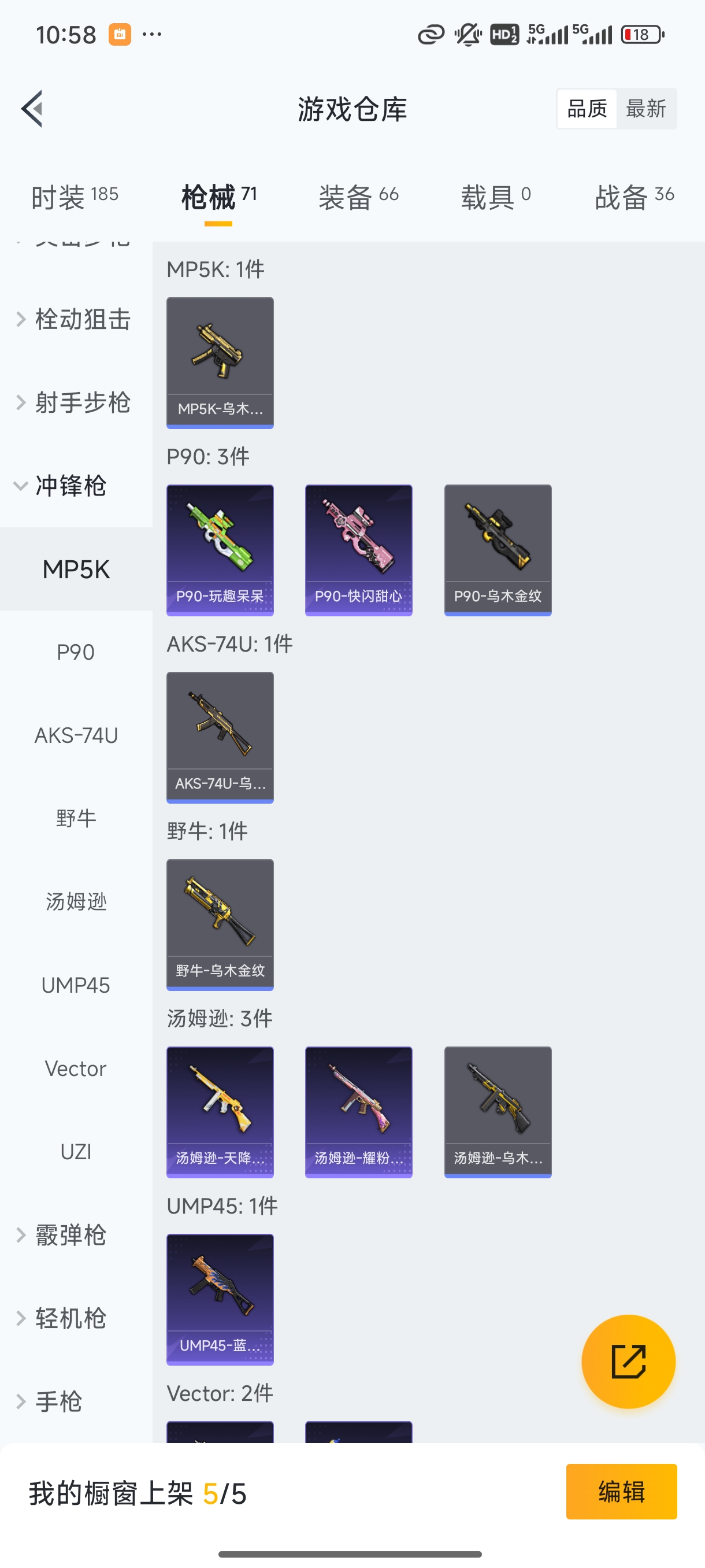Screen dimensions: 705x1568
Task: Open the P90-玩趣呆呆 skin
Action: point(220,550)
